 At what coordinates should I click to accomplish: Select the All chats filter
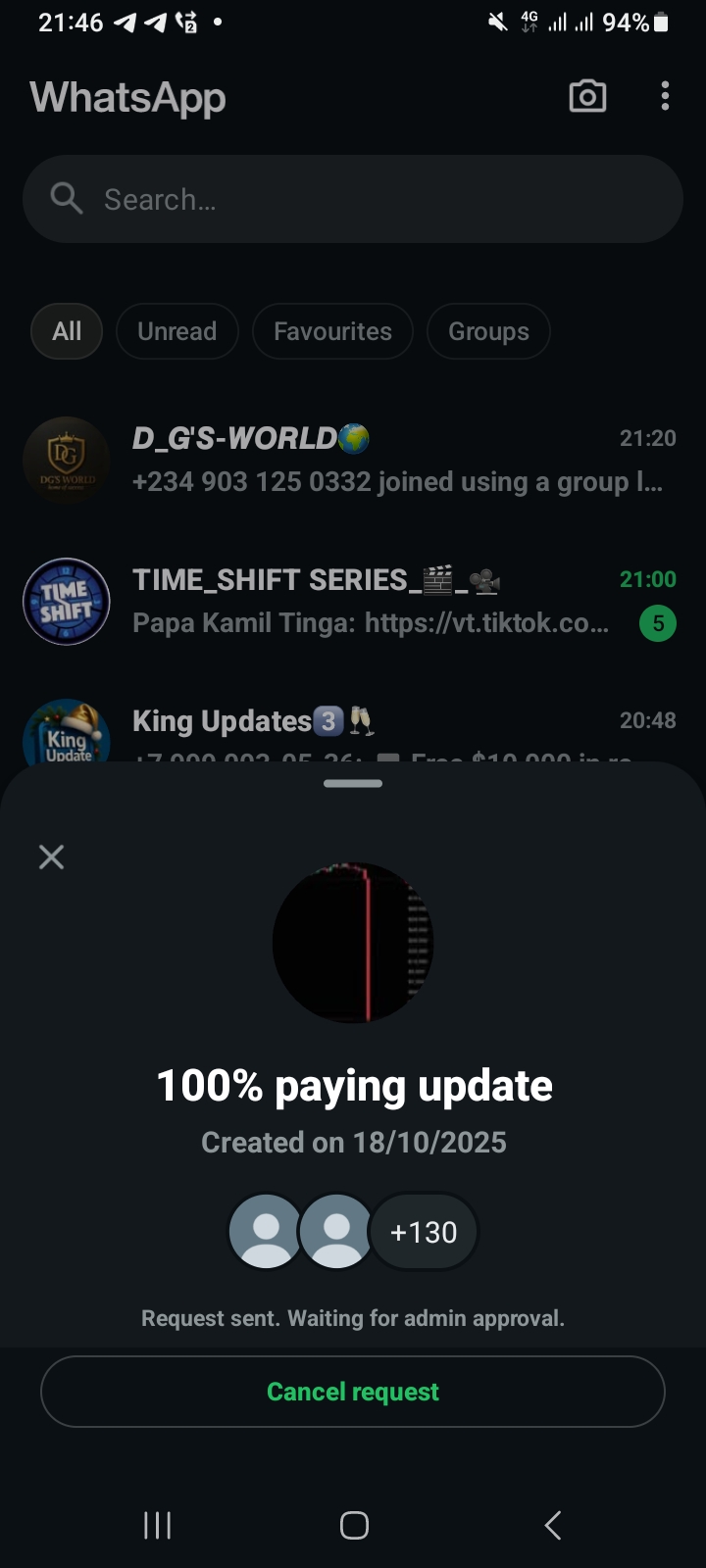point(67,331)
